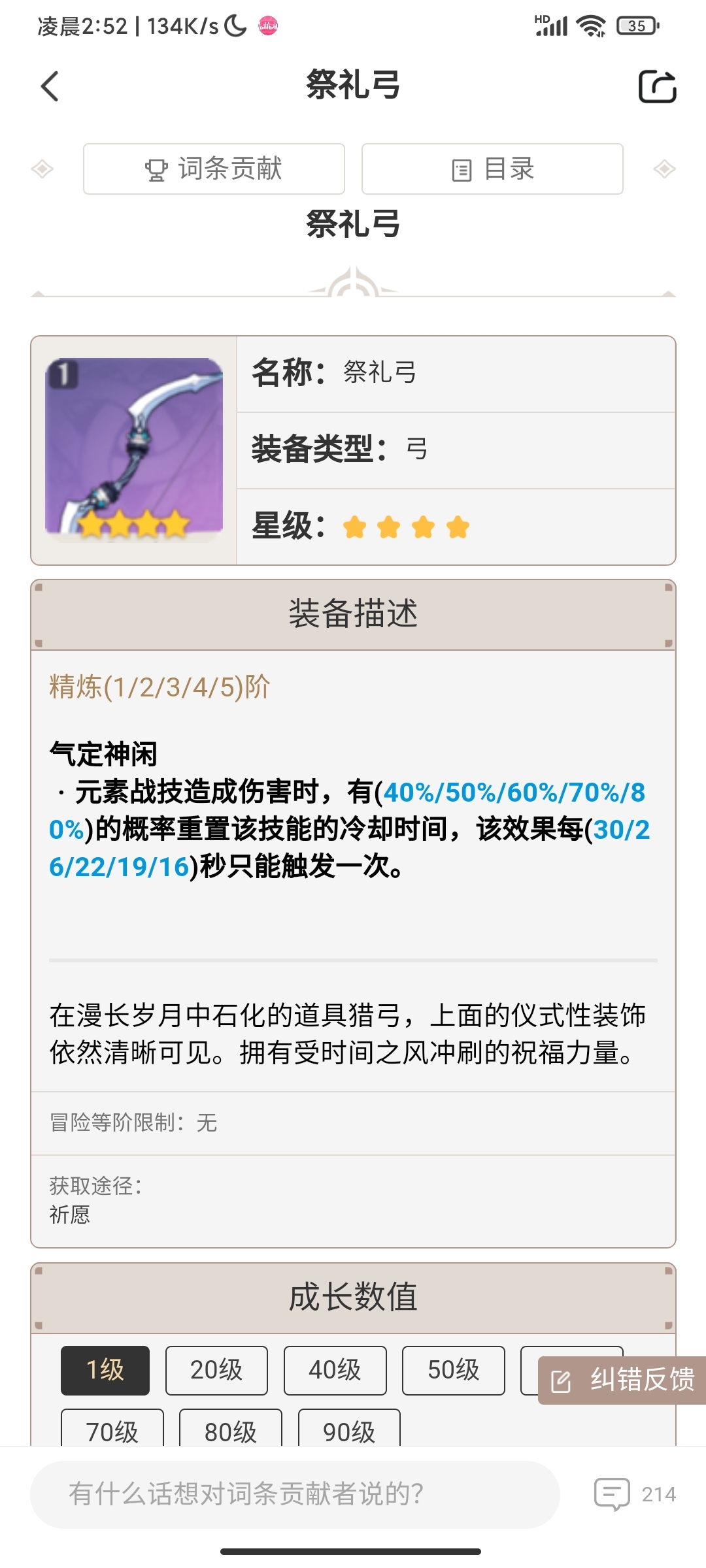Open the 目录 table of contents
The width and height of the screenshot is (706, 1568).
pos(492,169)
